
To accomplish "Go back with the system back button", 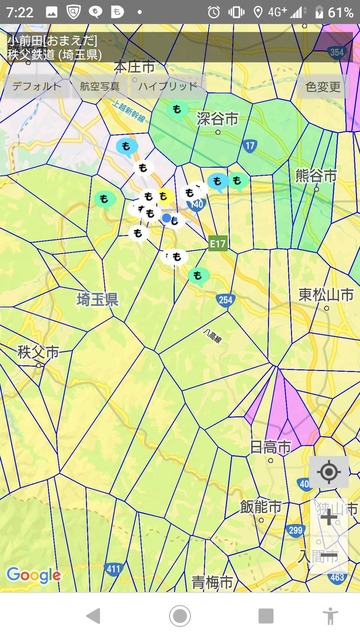I will [x=93, y=616].
